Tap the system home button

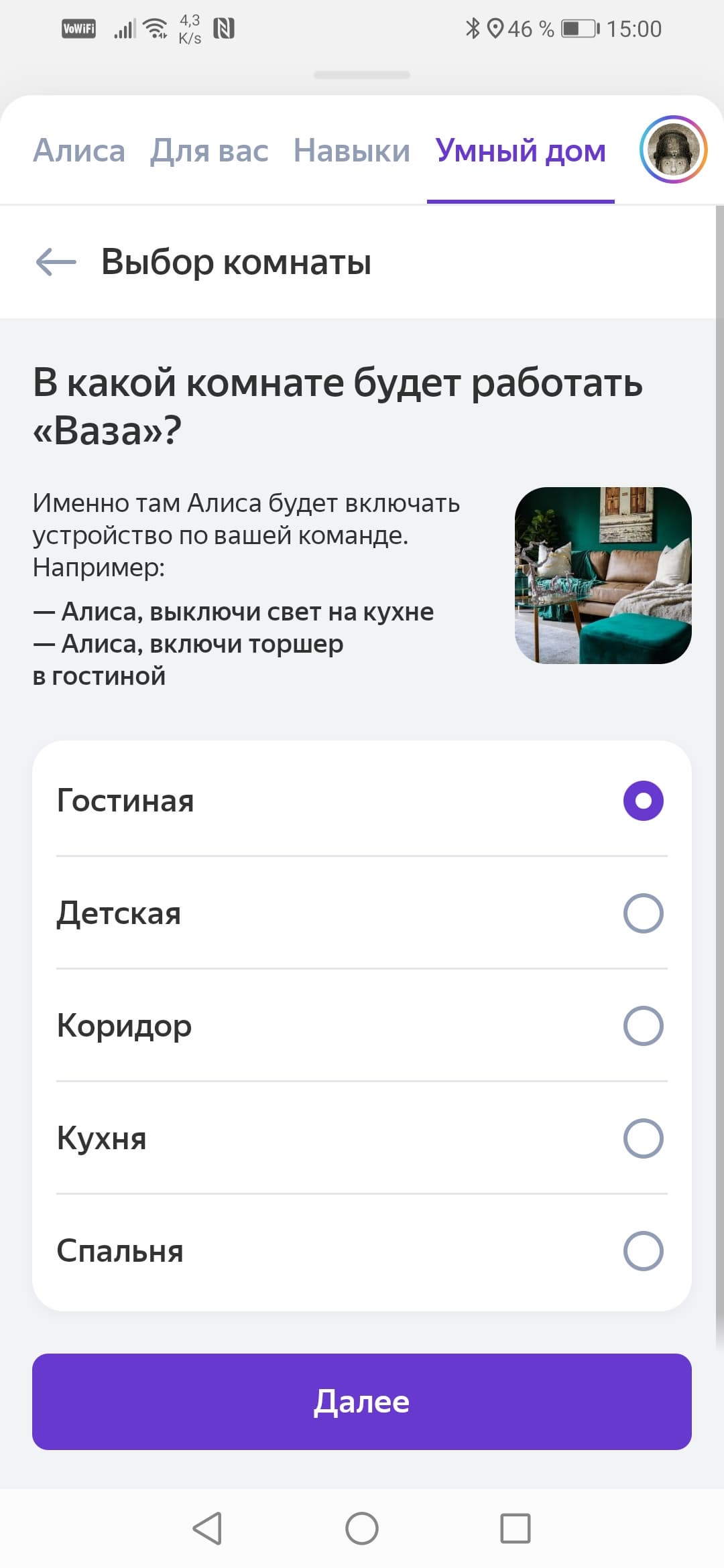click(x=362, y=1528)
